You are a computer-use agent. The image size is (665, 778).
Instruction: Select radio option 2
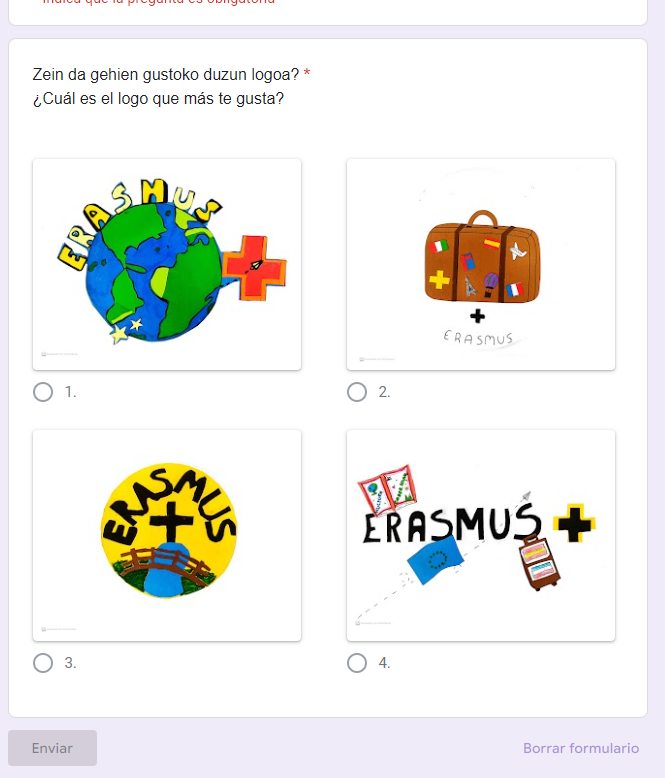[x=357, y=392]
